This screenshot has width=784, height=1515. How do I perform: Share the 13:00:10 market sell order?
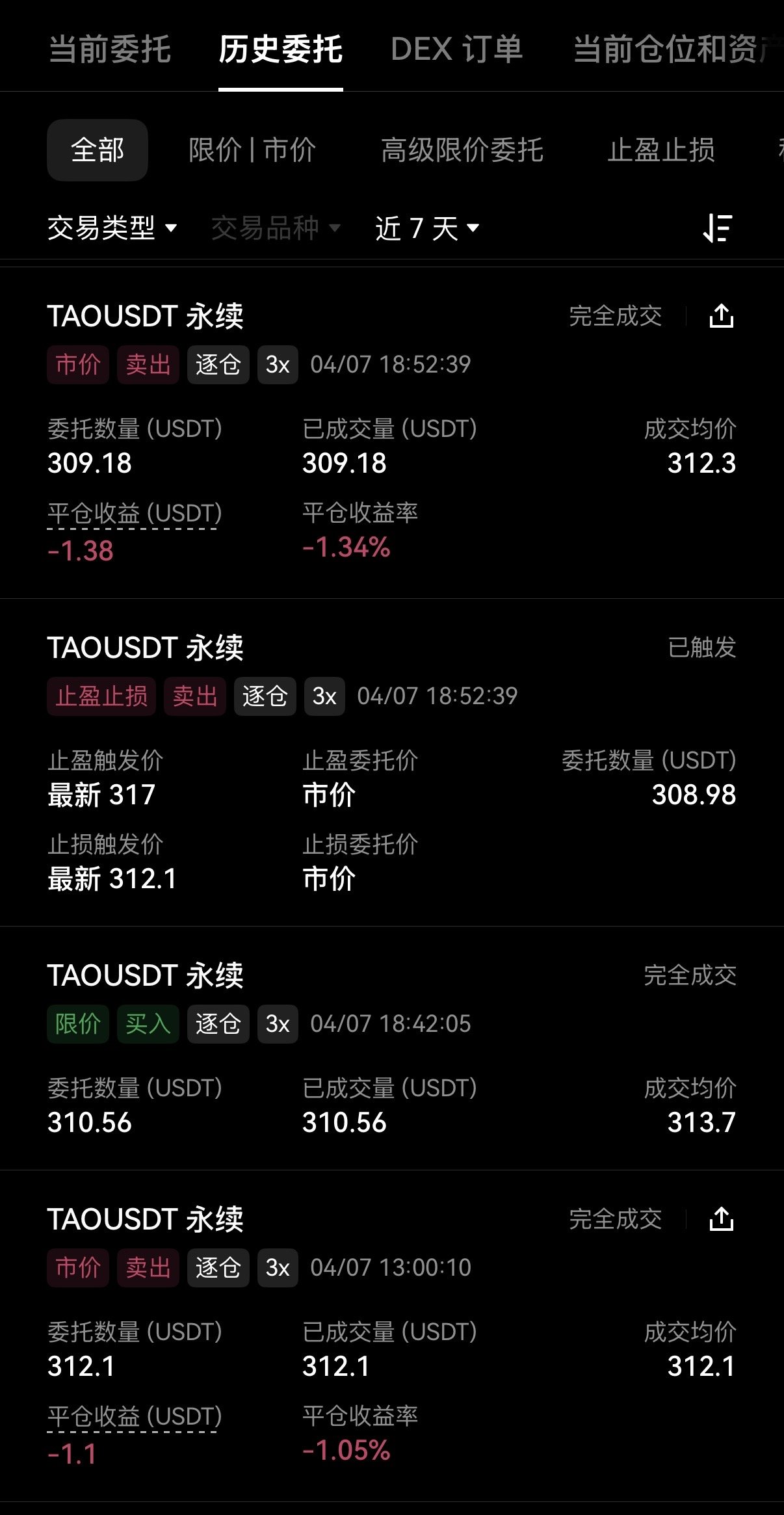point(721,1220)
